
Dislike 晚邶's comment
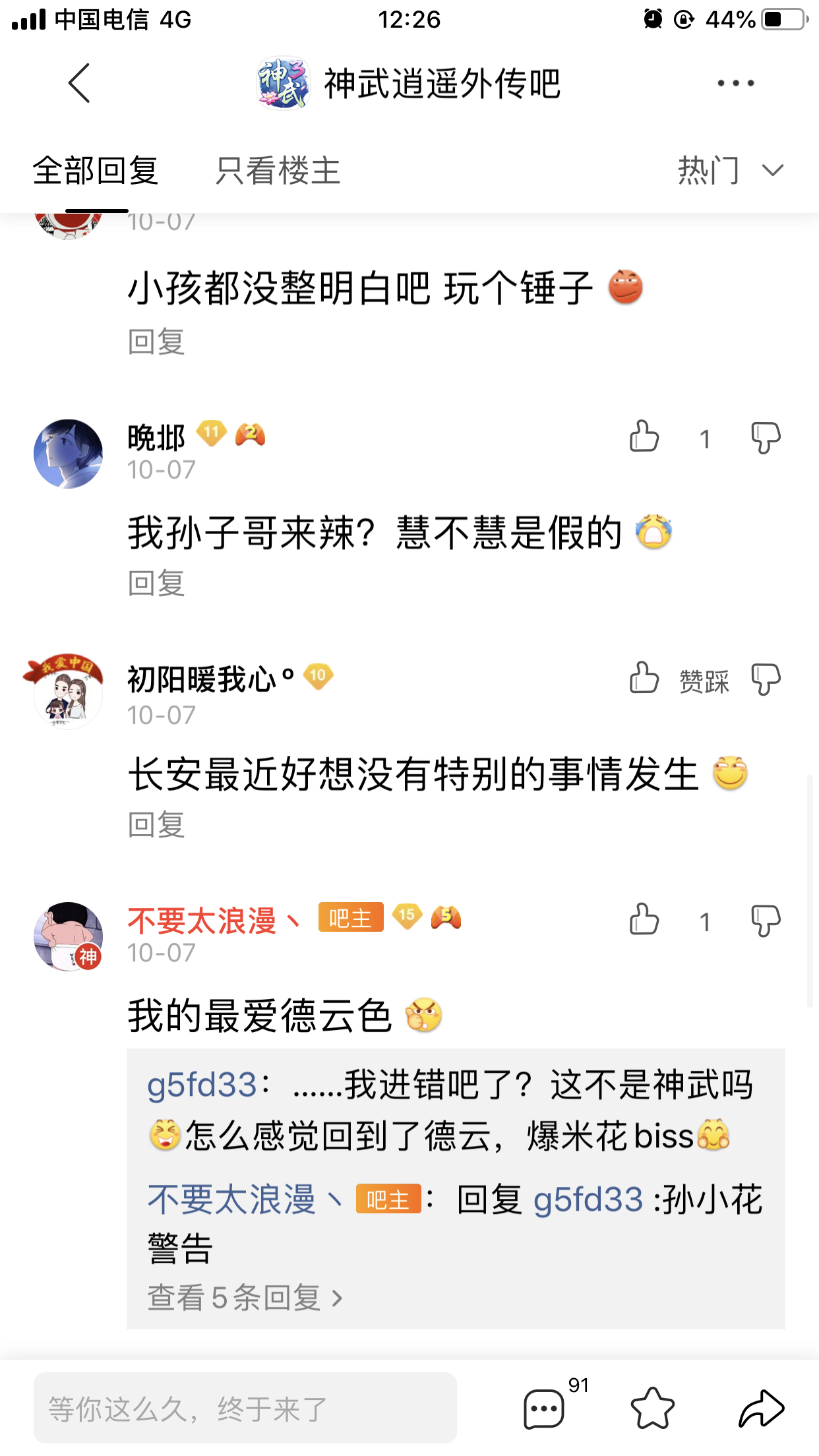(x=766, y=438)
